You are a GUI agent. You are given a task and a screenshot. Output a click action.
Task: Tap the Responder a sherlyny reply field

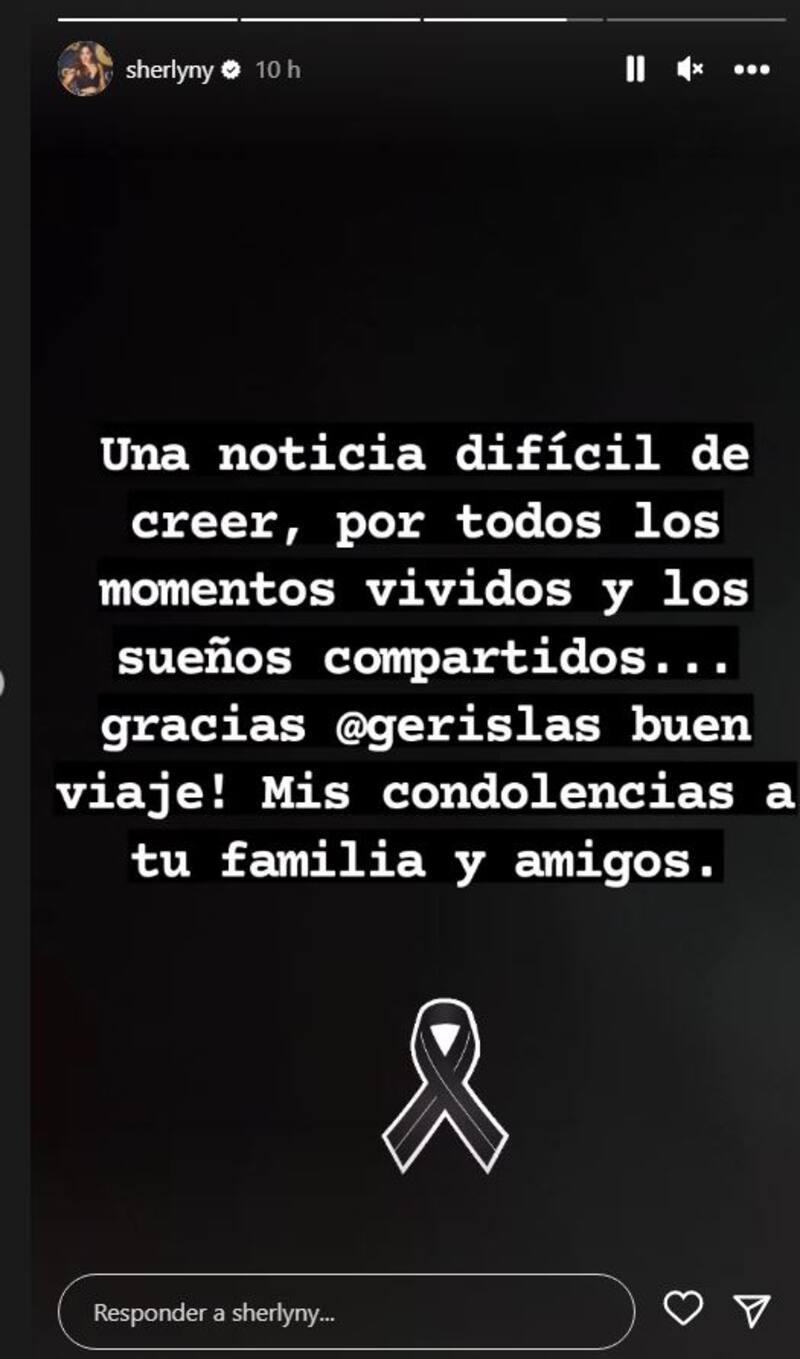point(345,1312)
